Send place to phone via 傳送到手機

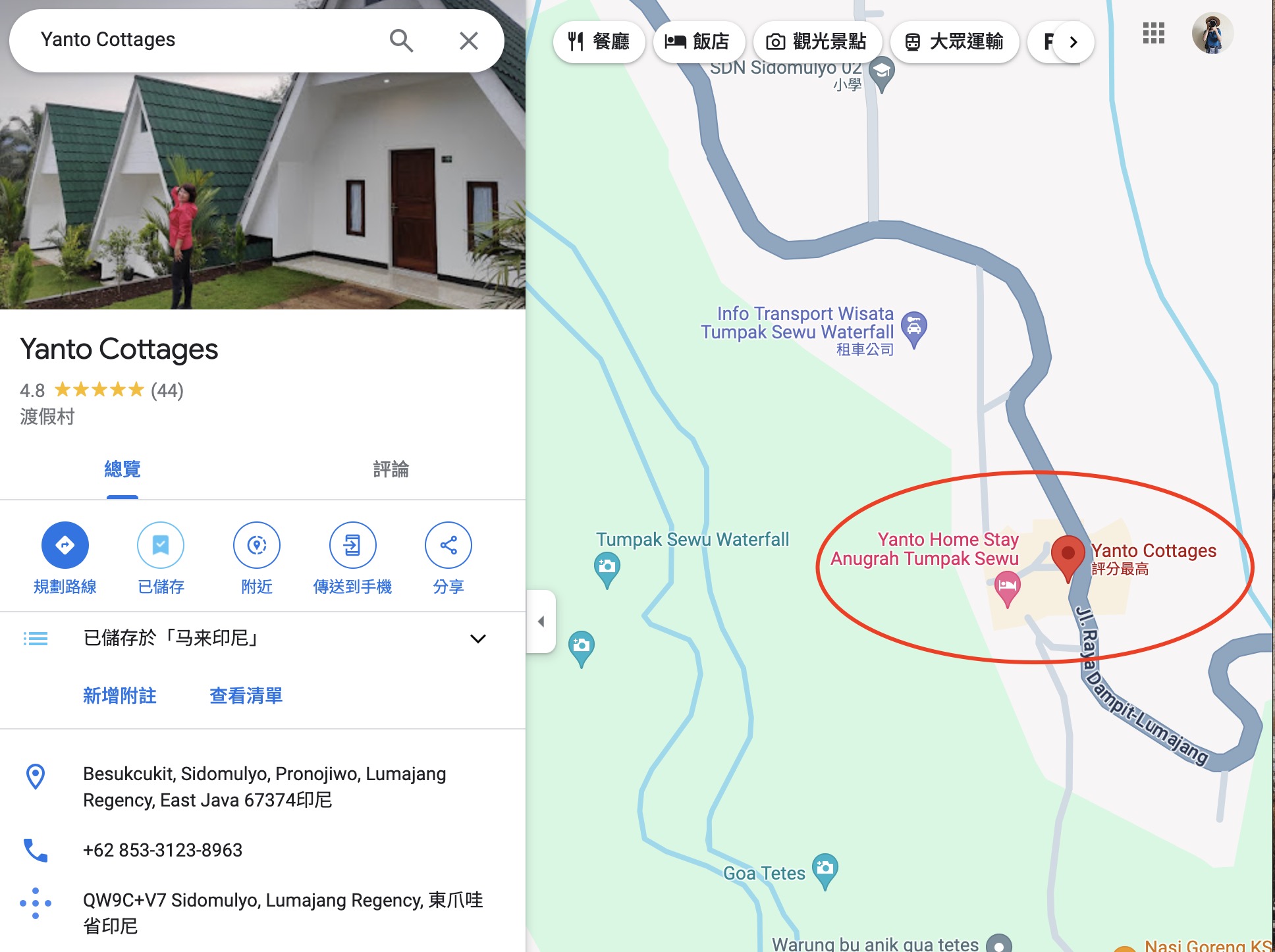tap(352, 545)
